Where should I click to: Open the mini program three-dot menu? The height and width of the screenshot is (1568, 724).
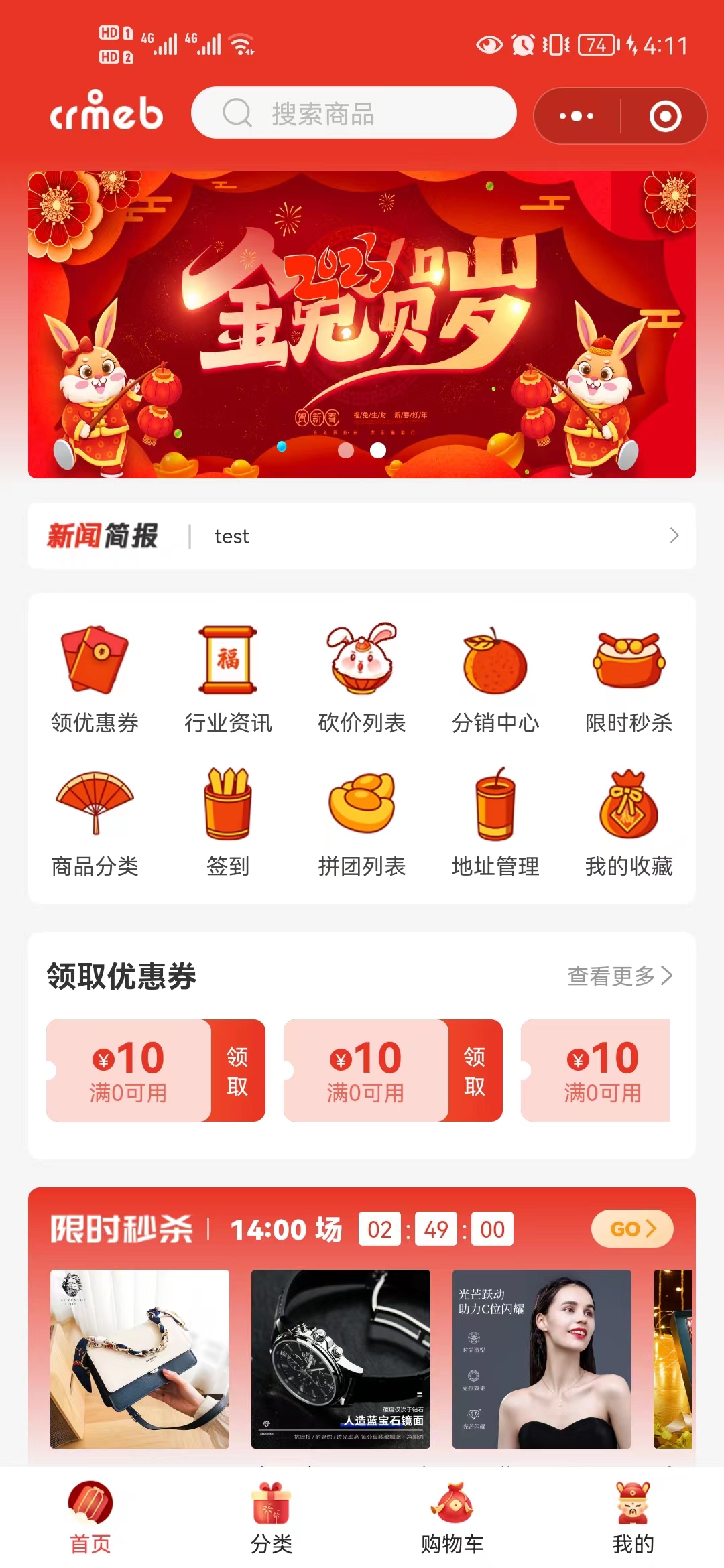coord(577,116)
